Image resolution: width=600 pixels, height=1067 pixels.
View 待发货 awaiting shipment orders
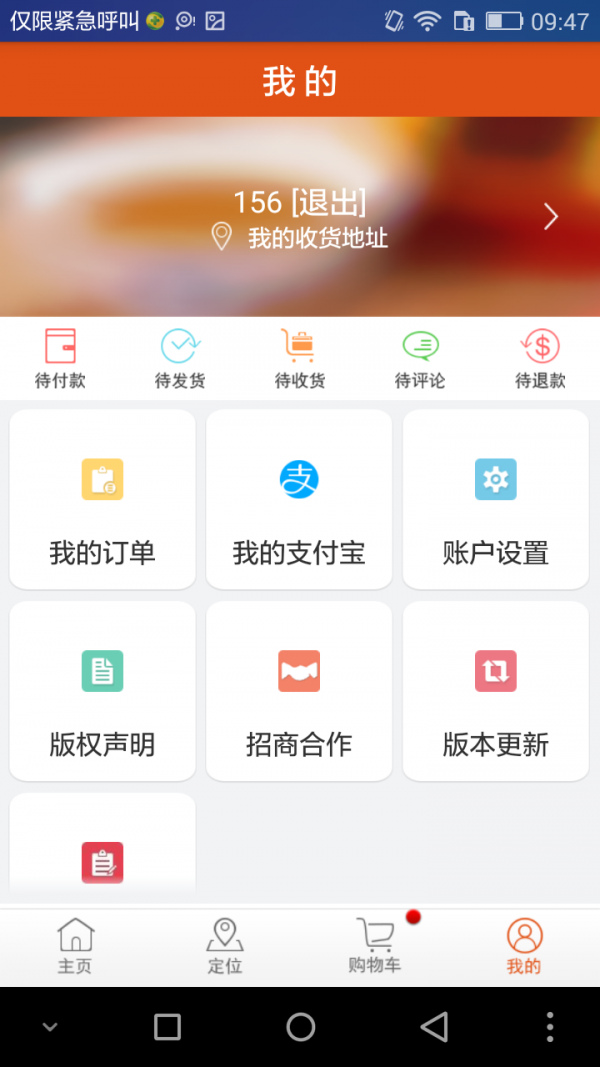(180, 359)
